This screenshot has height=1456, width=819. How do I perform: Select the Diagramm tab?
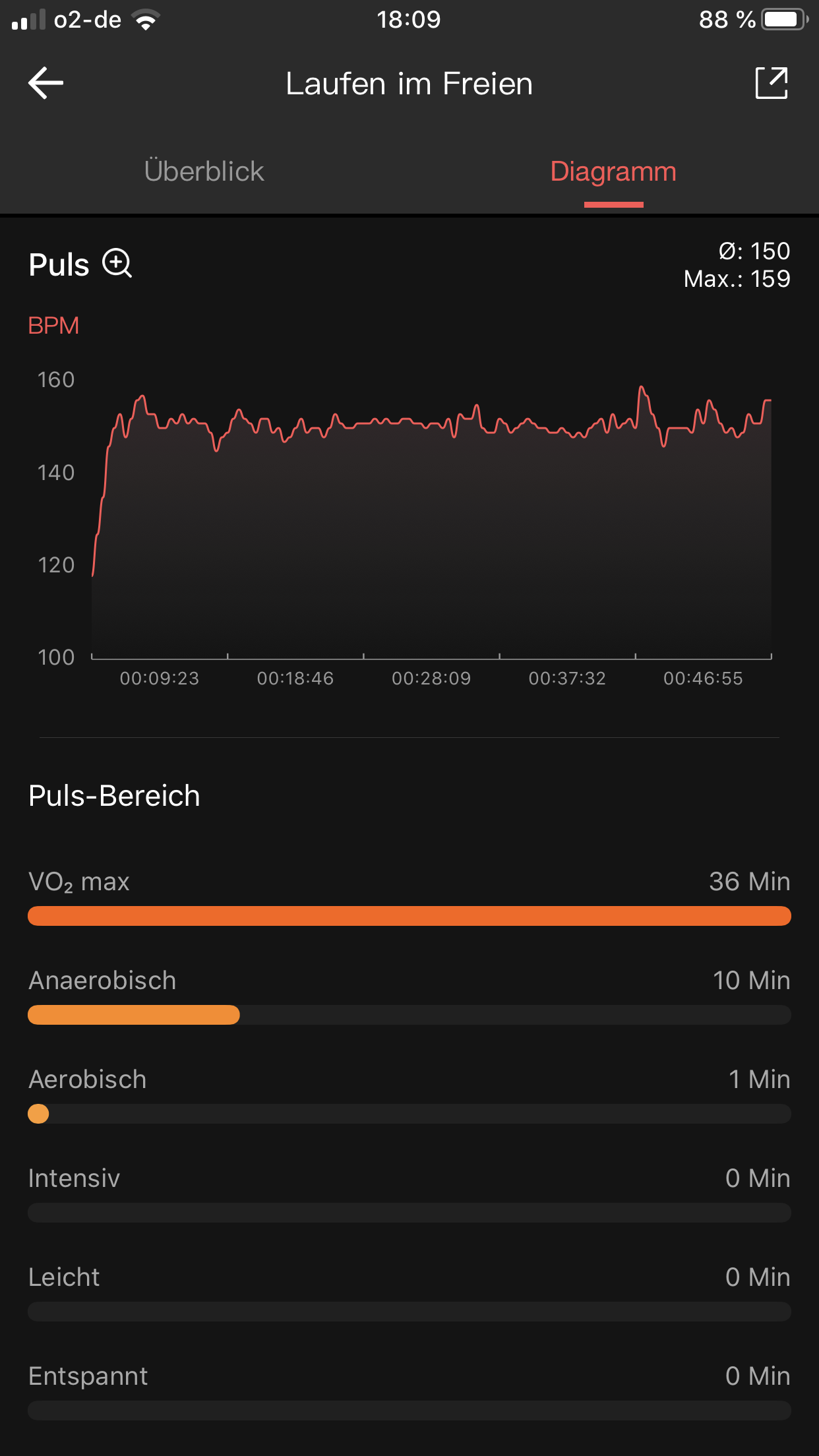tap(613, 171)
